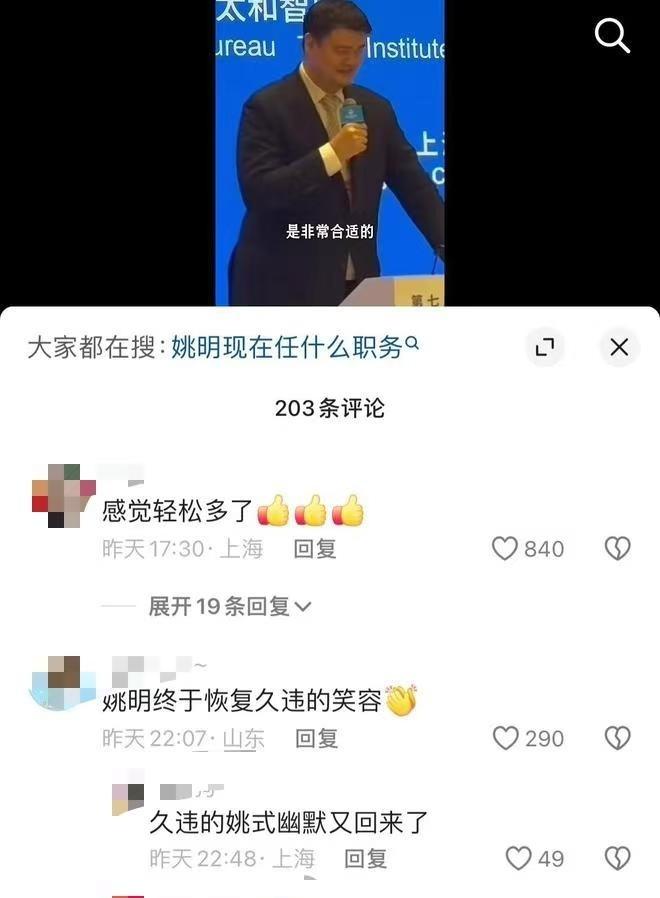660x898 pixels.
Task: Like the comment 姚明终于恢复久违的笑容
Action: (506, 738)
